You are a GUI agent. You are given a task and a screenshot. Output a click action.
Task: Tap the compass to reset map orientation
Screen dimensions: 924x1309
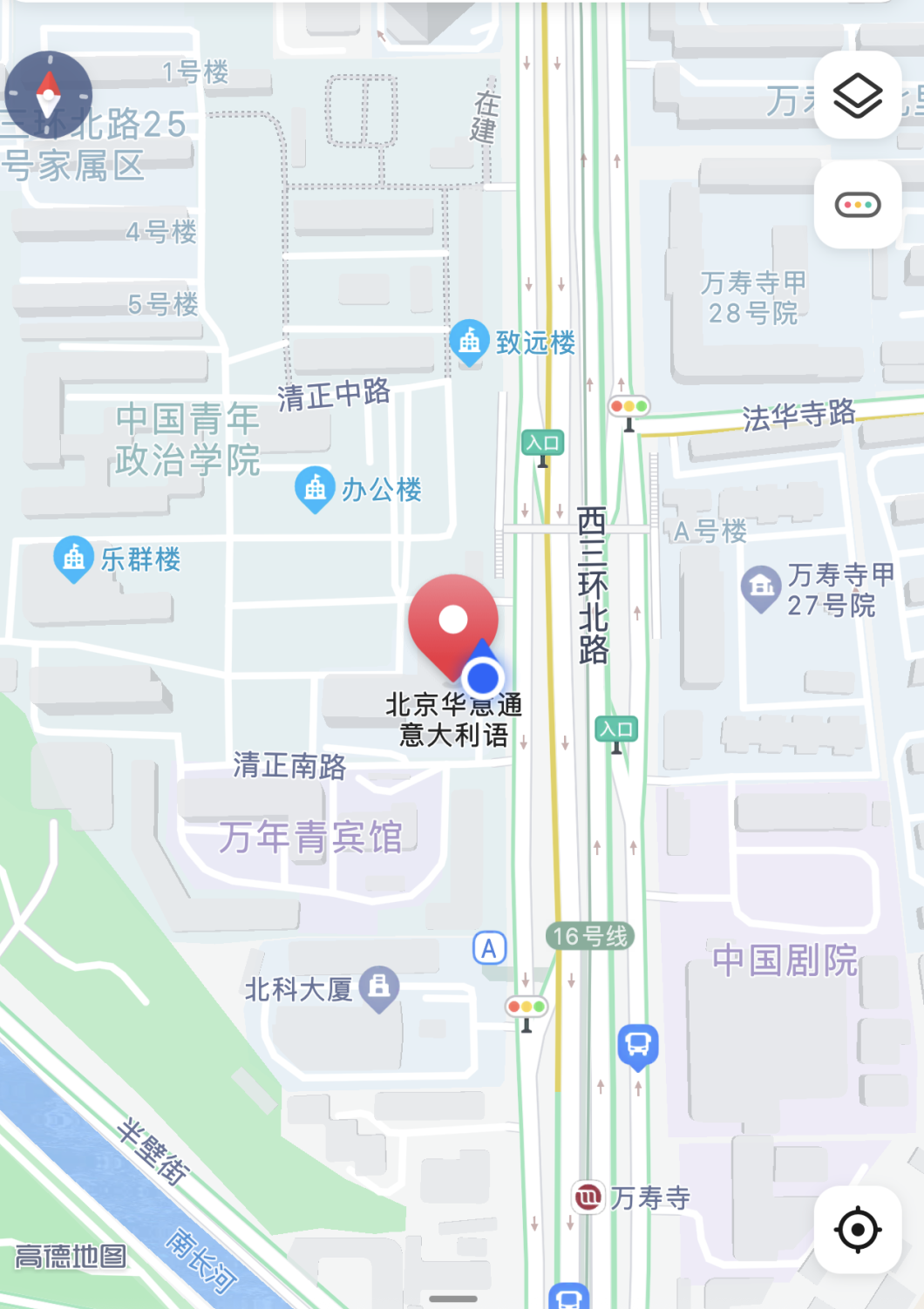(48, 95)
